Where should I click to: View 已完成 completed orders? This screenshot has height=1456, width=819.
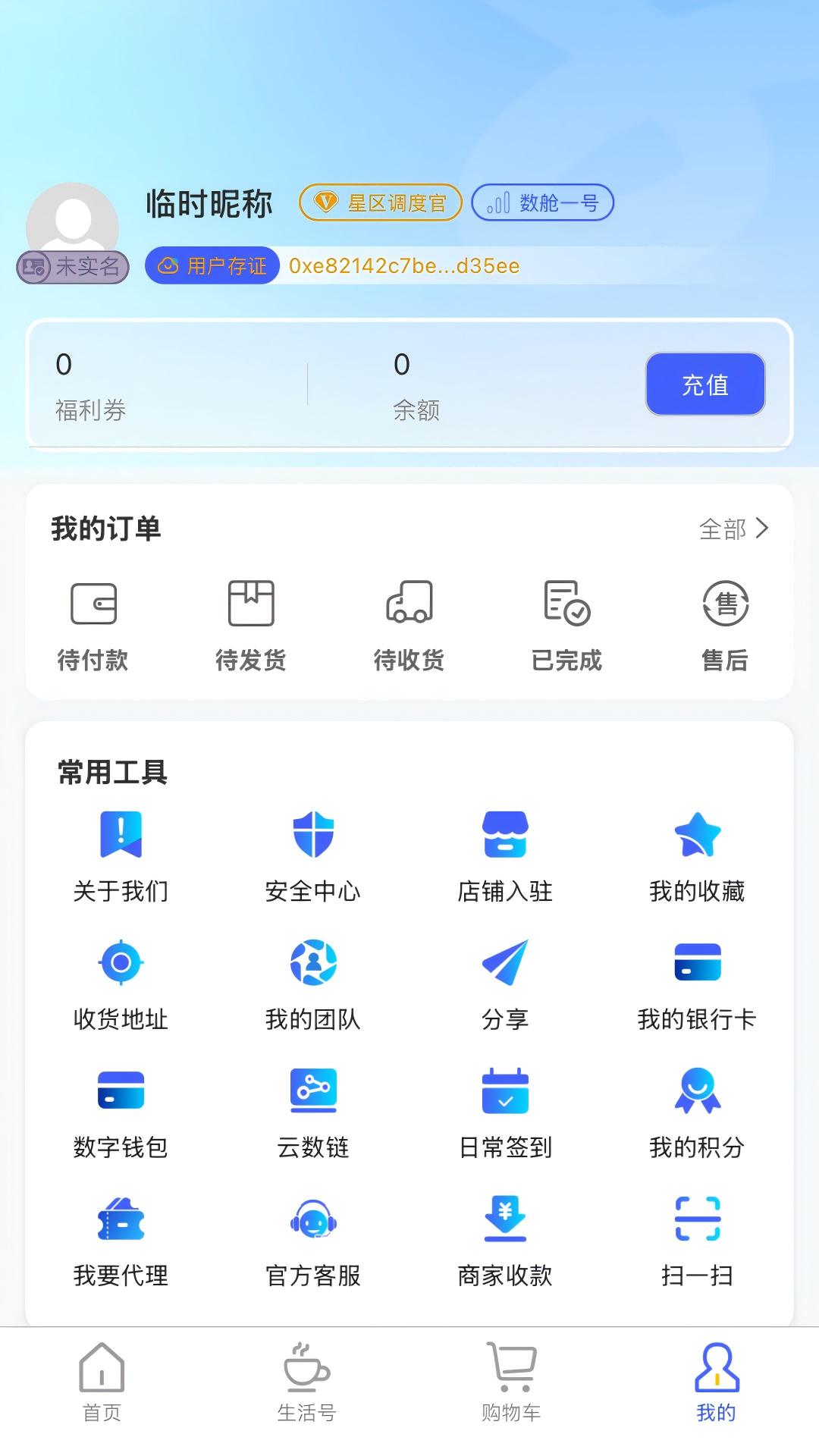coord(567,626)
